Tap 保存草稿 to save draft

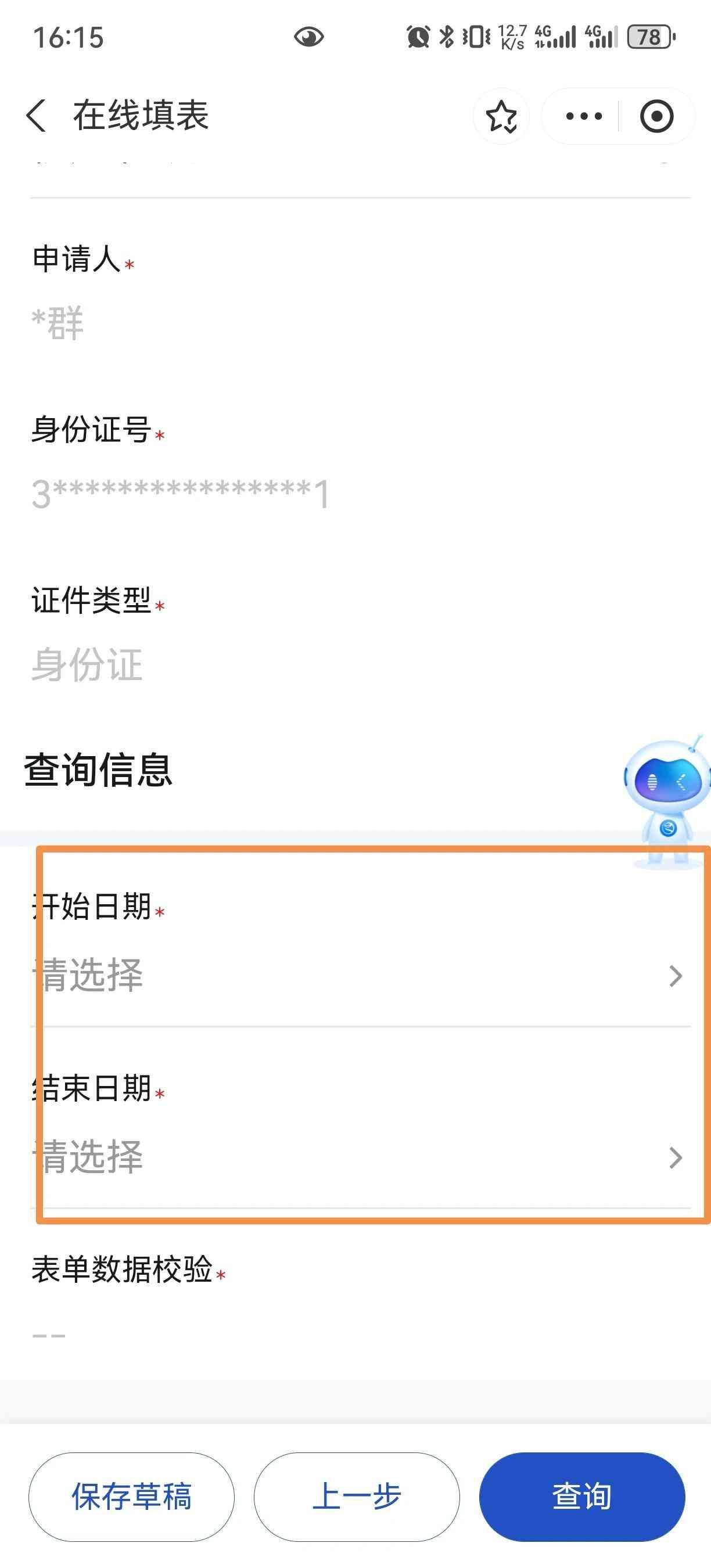click(x=131, y=1497)
